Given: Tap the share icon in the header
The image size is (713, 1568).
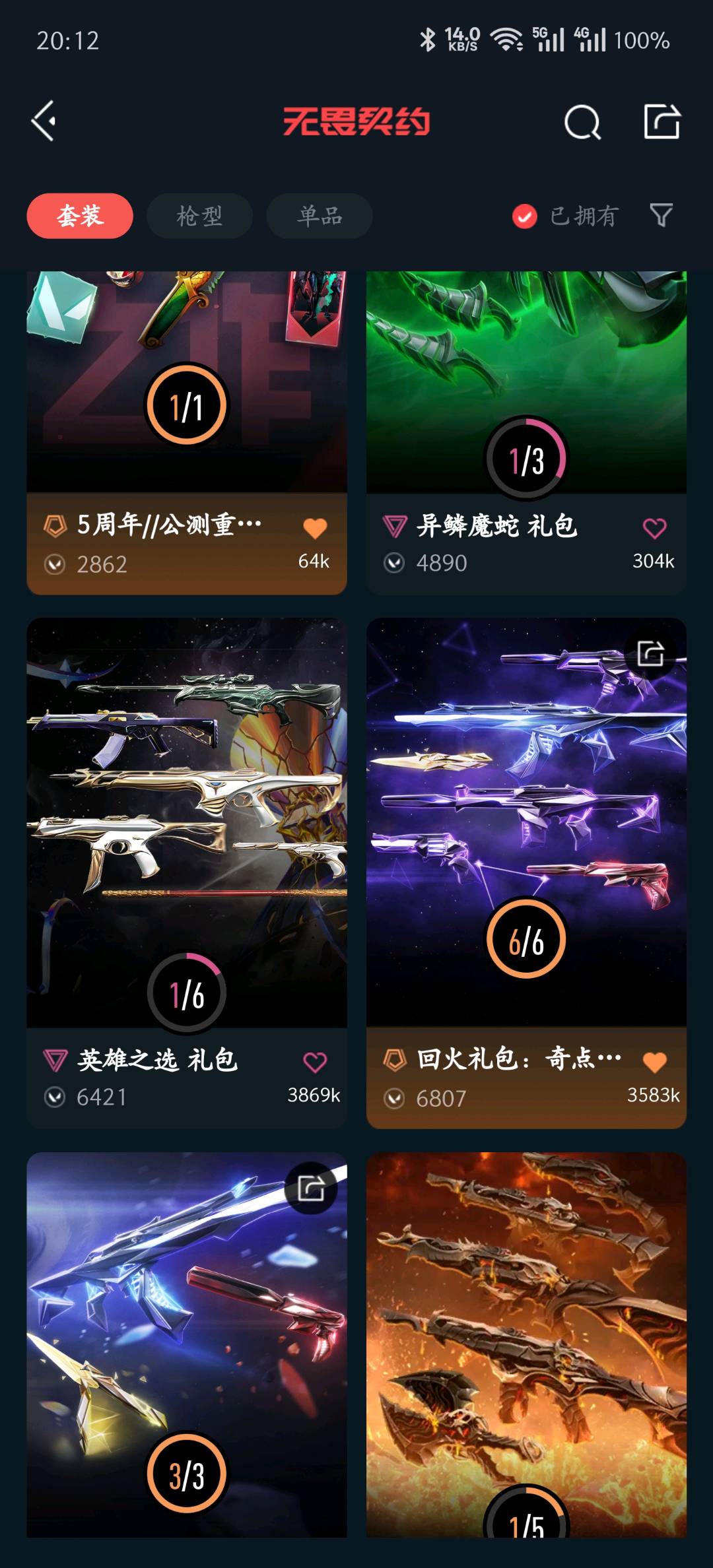Looking at the screenshot, I should click(662, 121).
